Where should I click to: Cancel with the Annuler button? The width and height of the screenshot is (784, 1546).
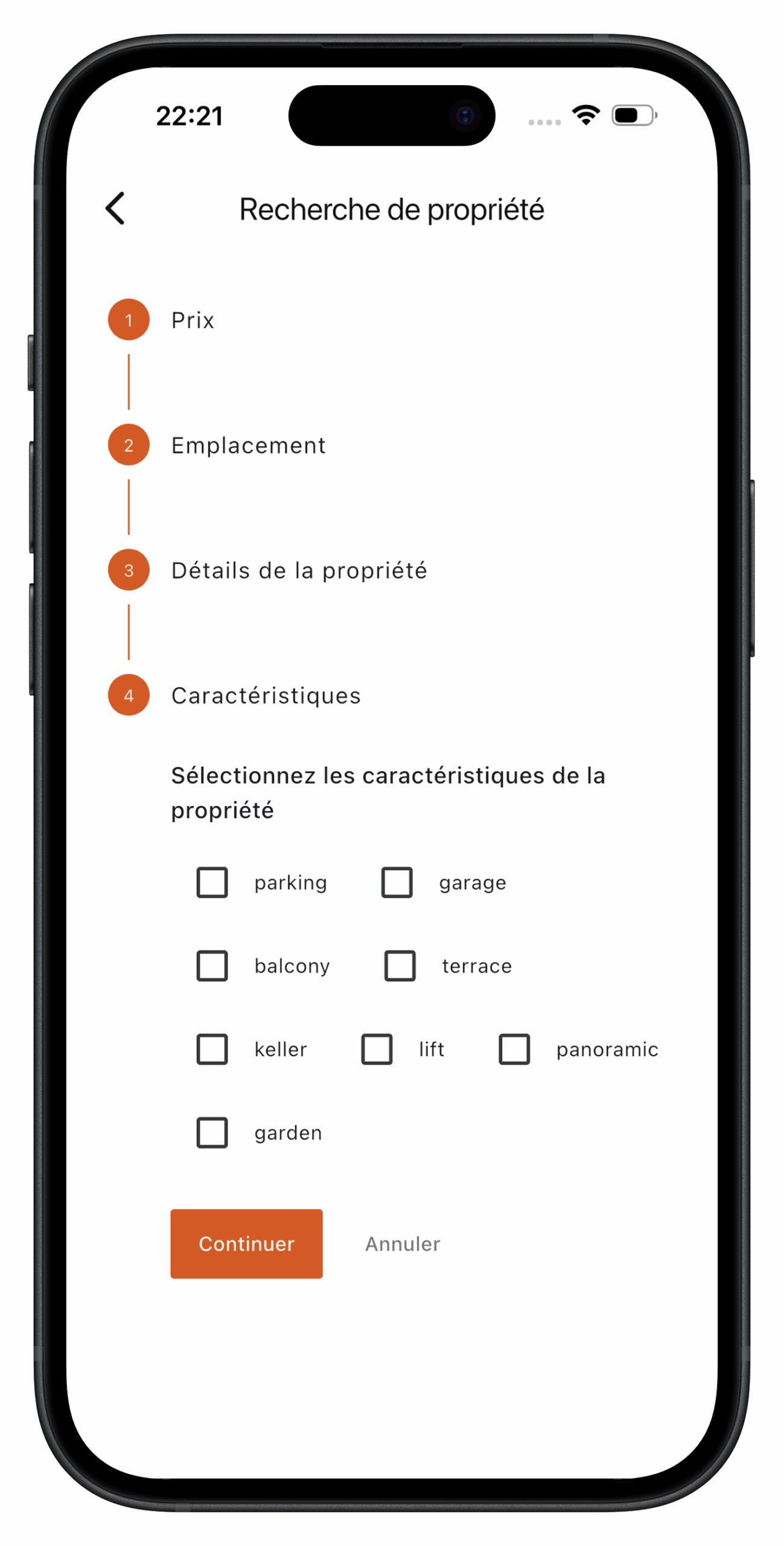403,1243
